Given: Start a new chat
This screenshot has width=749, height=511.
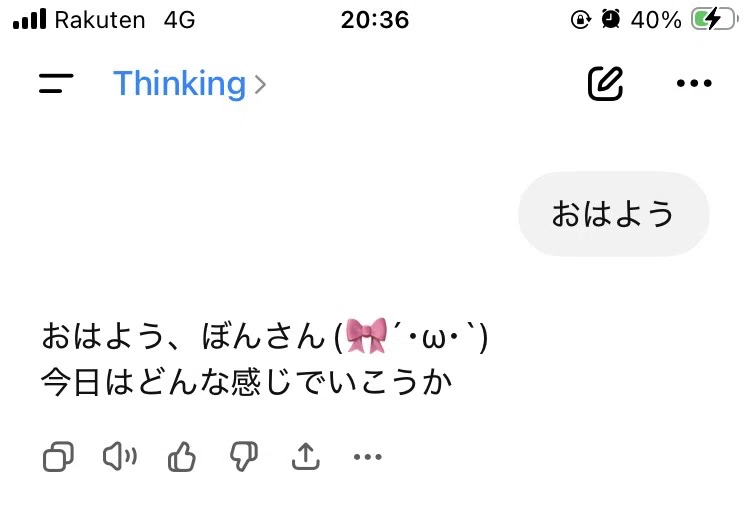Looking at the screenshot, I should 605,84.
